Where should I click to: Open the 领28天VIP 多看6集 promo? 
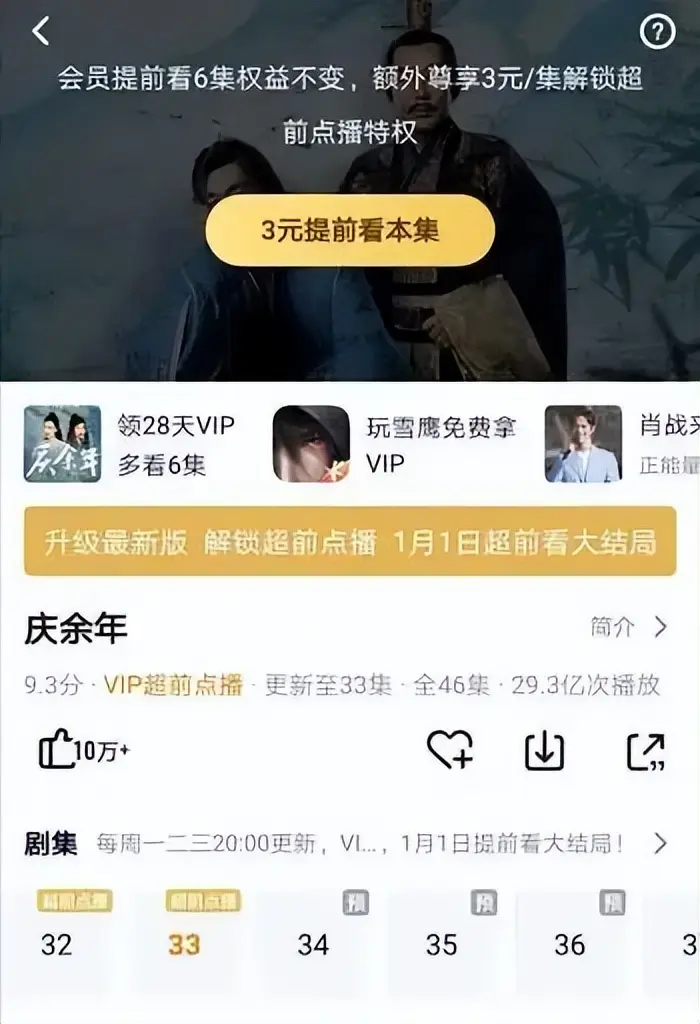coord(130,444)
